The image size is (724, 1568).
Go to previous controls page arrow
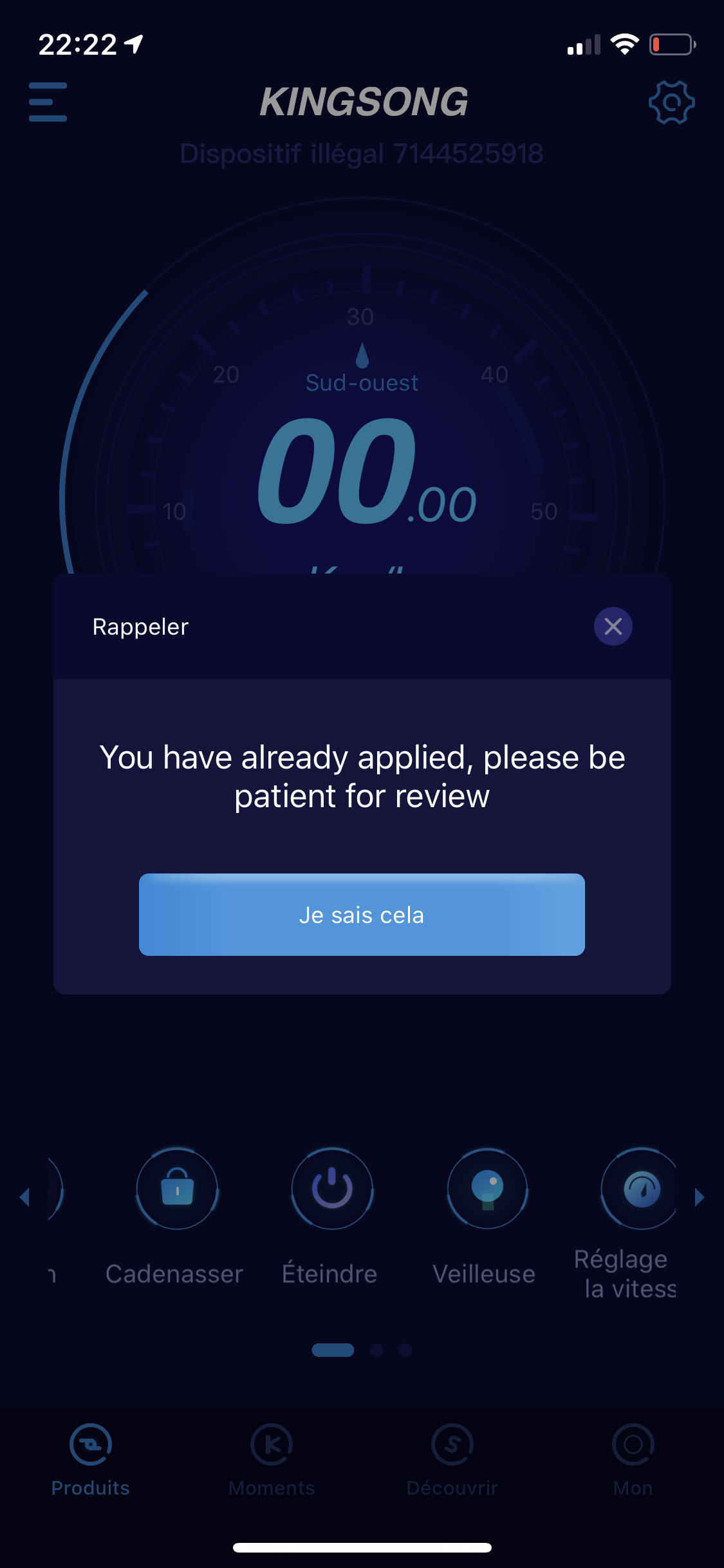tap(24, 1197)
